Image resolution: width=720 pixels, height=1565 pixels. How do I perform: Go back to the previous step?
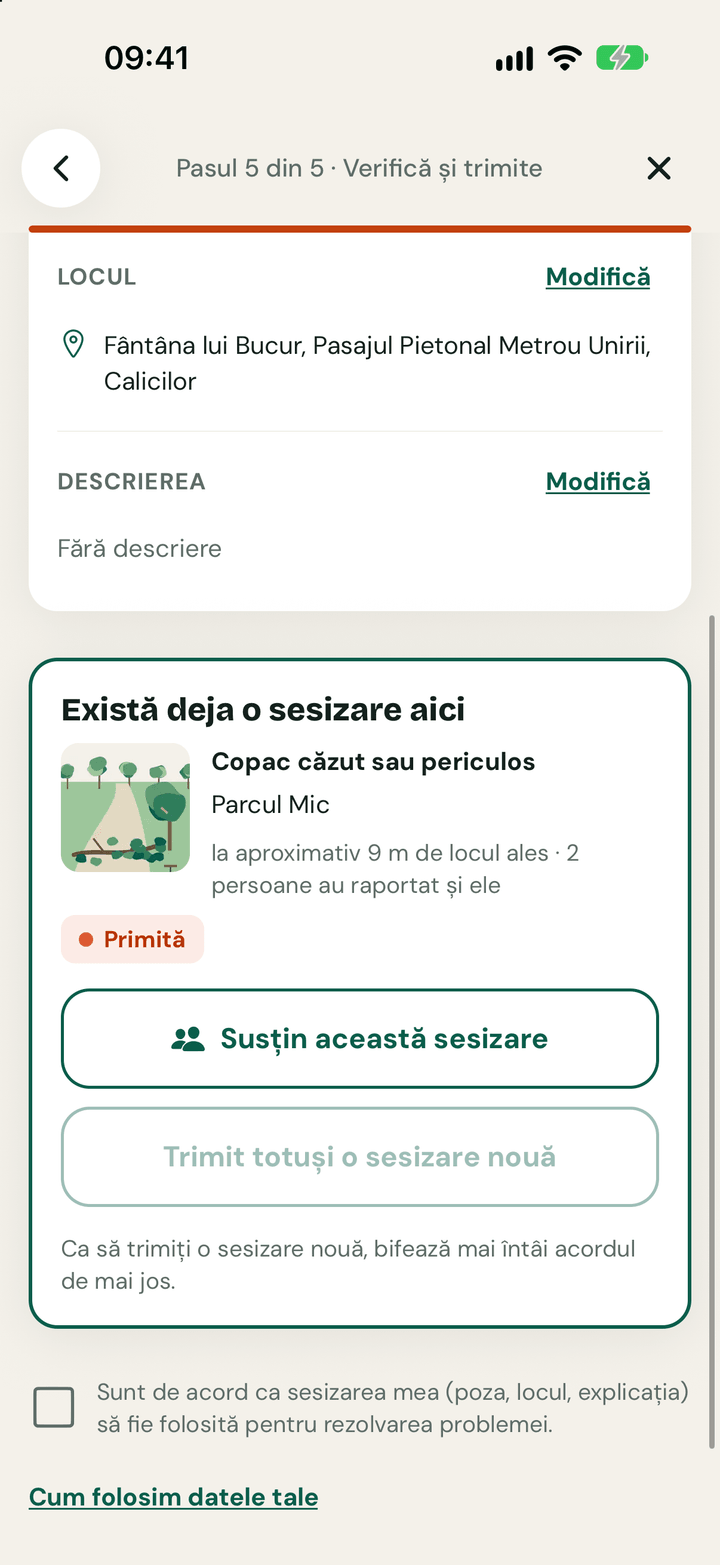point(61,168)
